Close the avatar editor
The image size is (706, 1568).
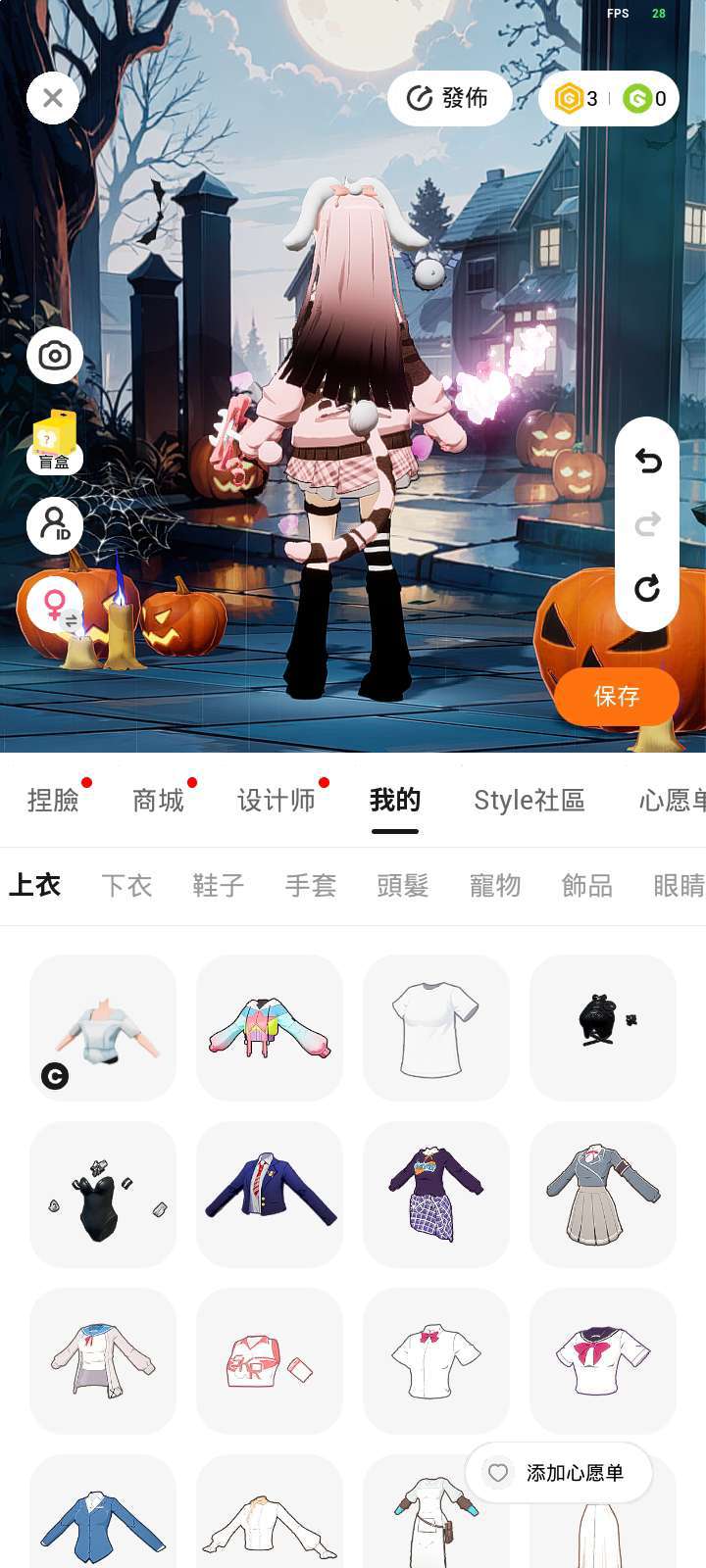[53, 98]
